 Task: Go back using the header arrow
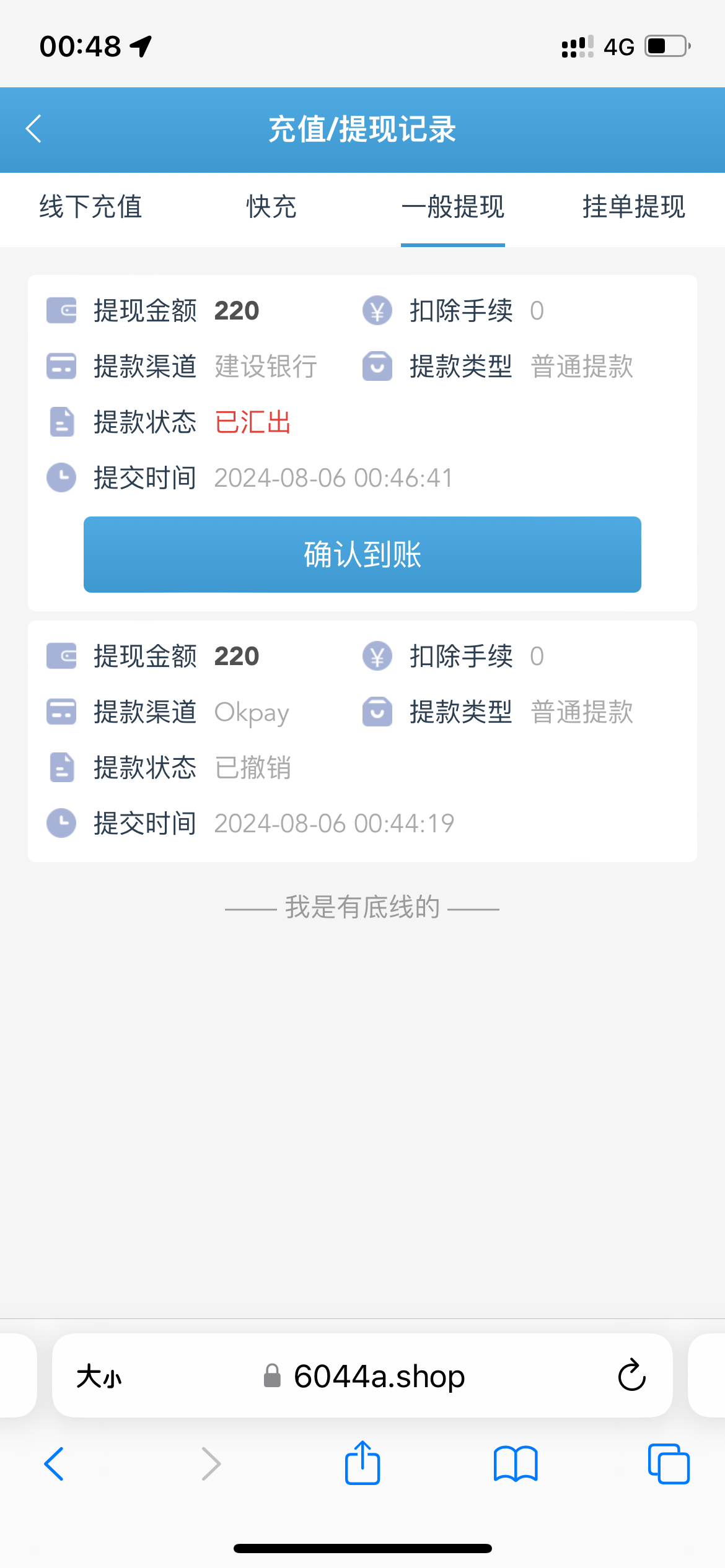[x=34, y=129]
